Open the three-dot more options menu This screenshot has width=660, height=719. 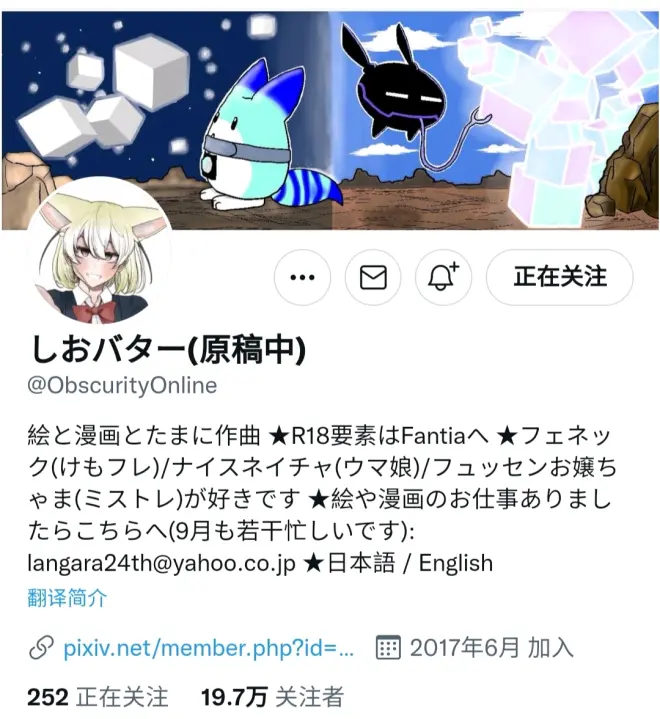pyautogui.click(x=302, y=277)
